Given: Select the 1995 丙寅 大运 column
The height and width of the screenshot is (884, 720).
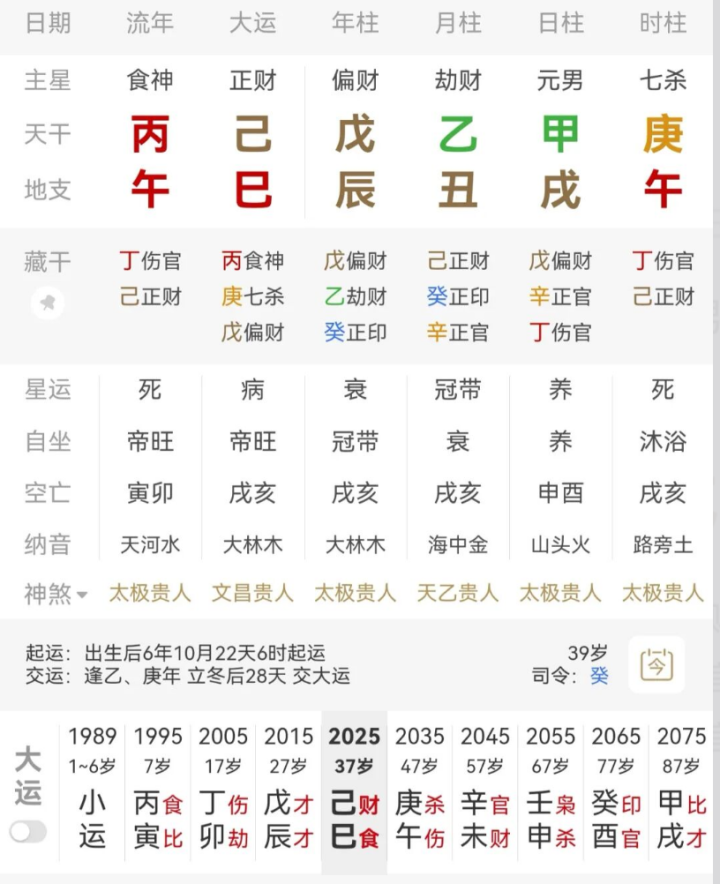Looking at the screenshot, I should click(158, 785).
